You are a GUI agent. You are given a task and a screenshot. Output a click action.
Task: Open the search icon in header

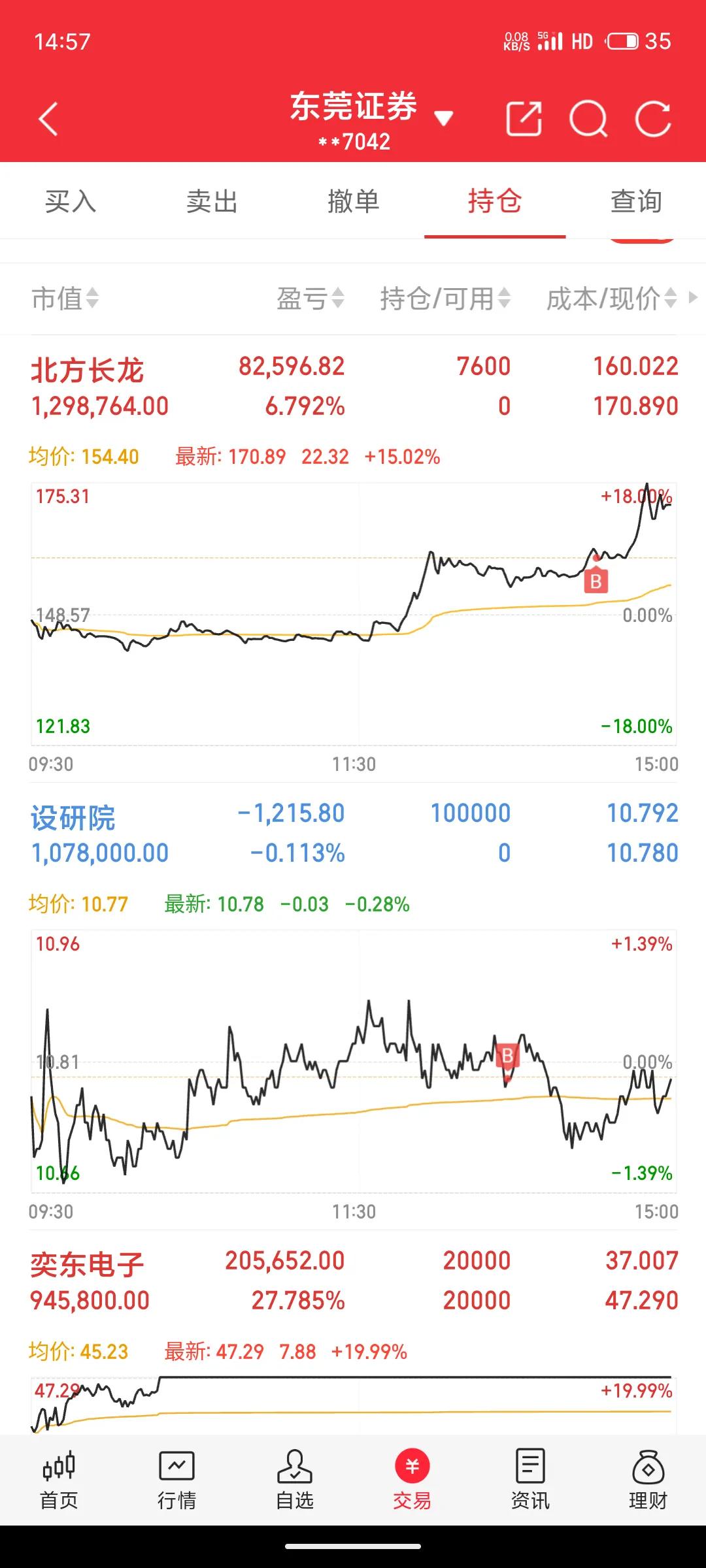[588, 119]
